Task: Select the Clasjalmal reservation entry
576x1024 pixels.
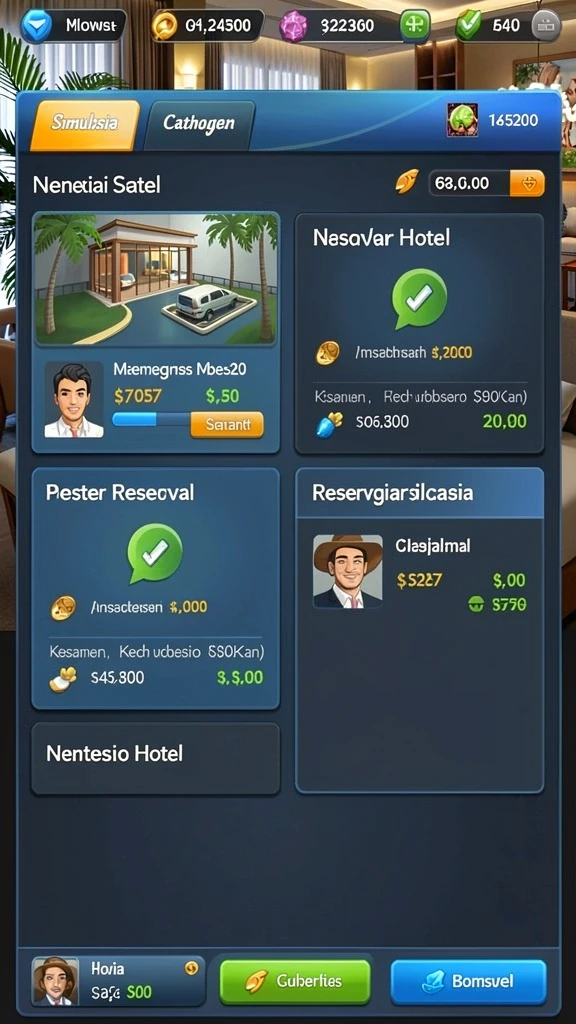Action: click(420, 571)
